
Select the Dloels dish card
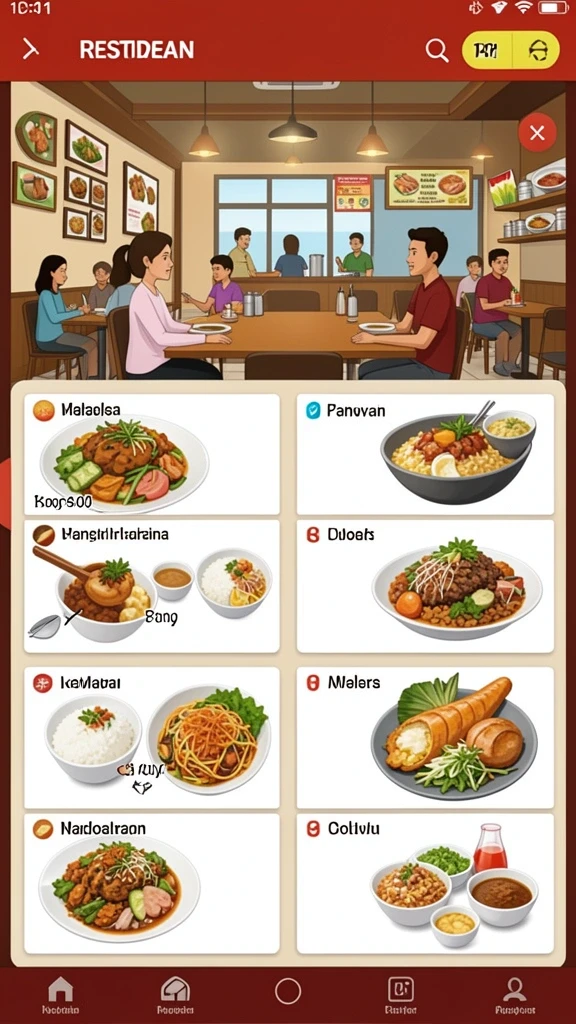(425, 586)
